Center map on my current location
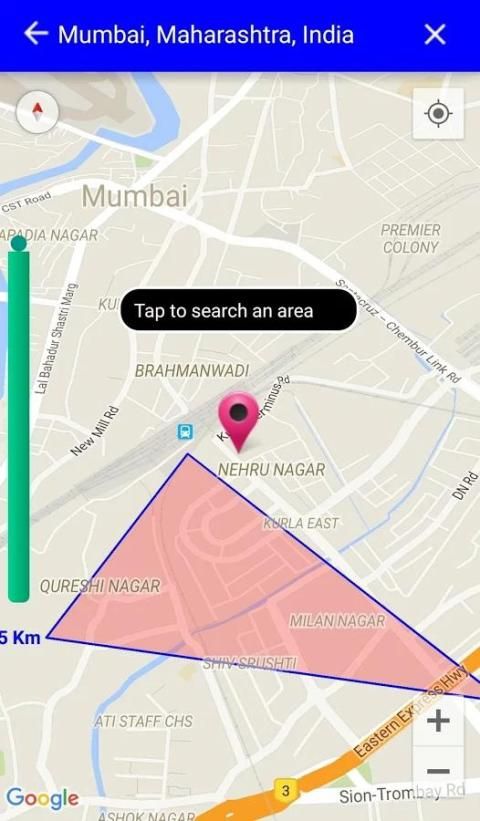 pos(438,114)
